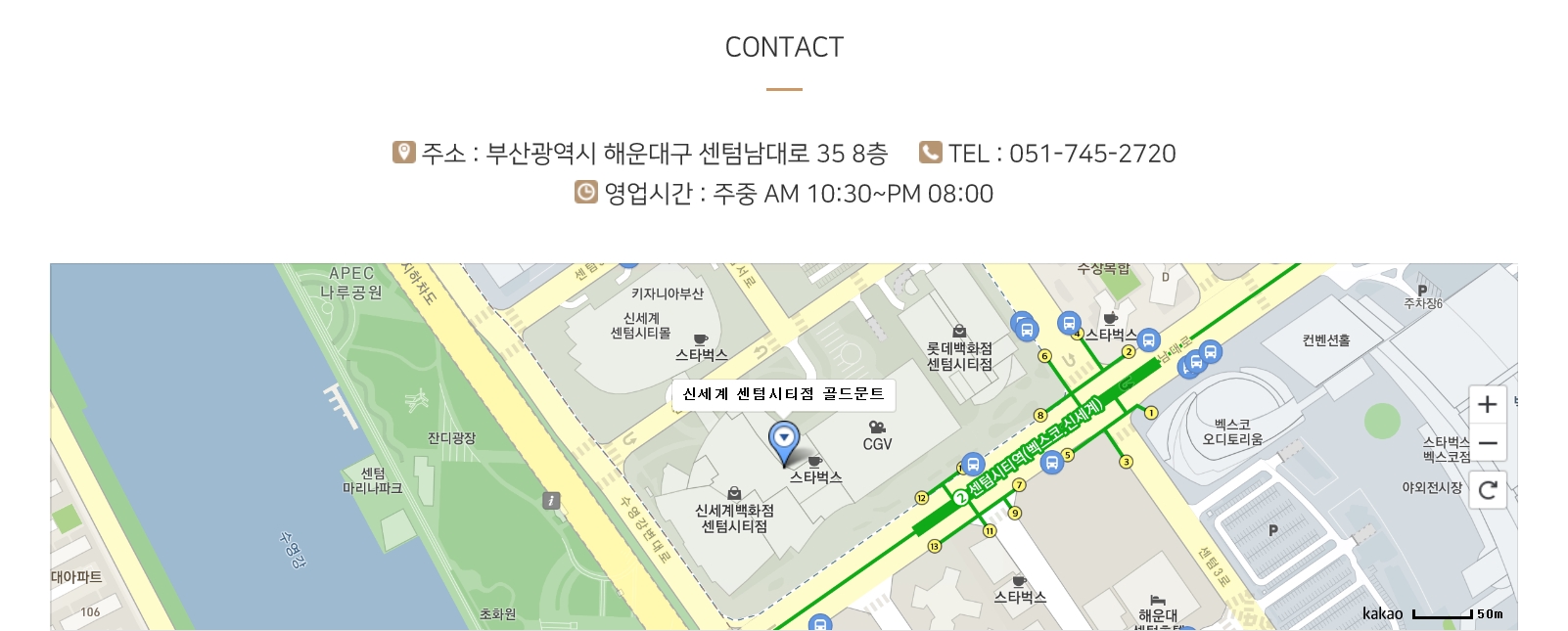Open the kakao map logo link
Screen dimensions: 1568x631
pos(1382,613)
